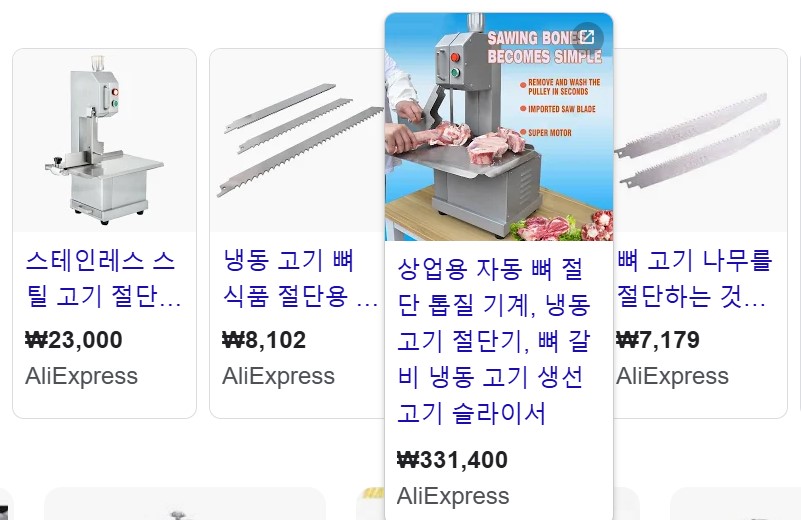The height and width of the screenshot is (520, 801).
Task: Open the ₩331,400 commercial bone saw machine card
Action: [x=498, y=340]
